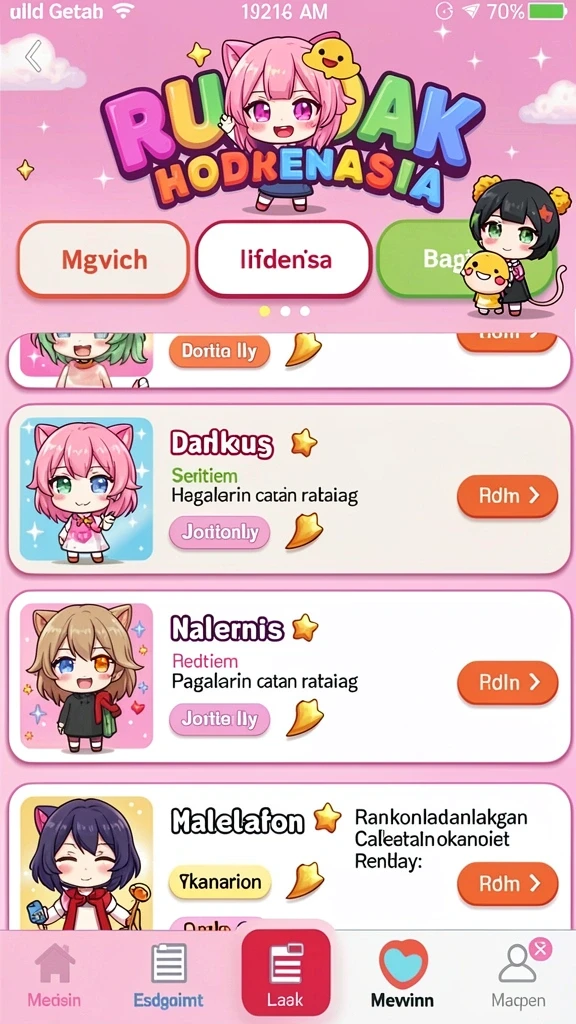576x1024 pixels.
Task: Open the Laak tab
Action: 285,973
